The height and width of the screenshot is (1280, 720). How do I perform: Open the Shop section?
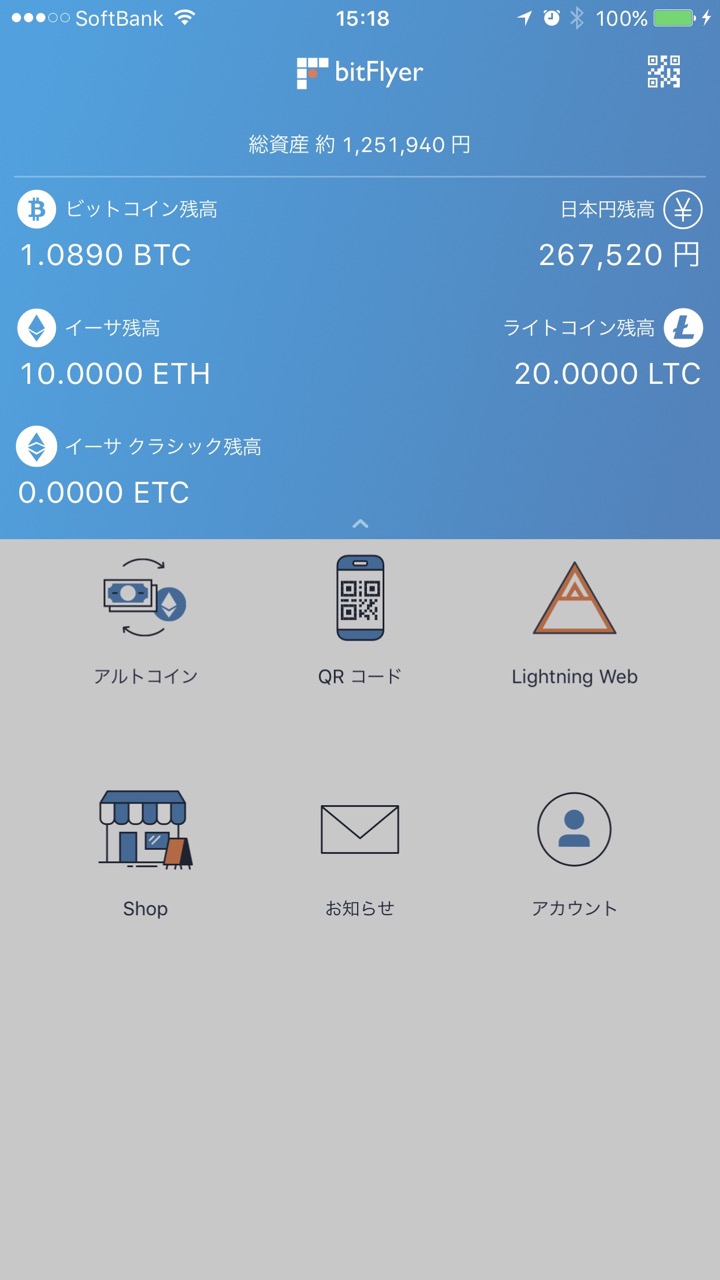pyautogui.click(x=145, y=850)
